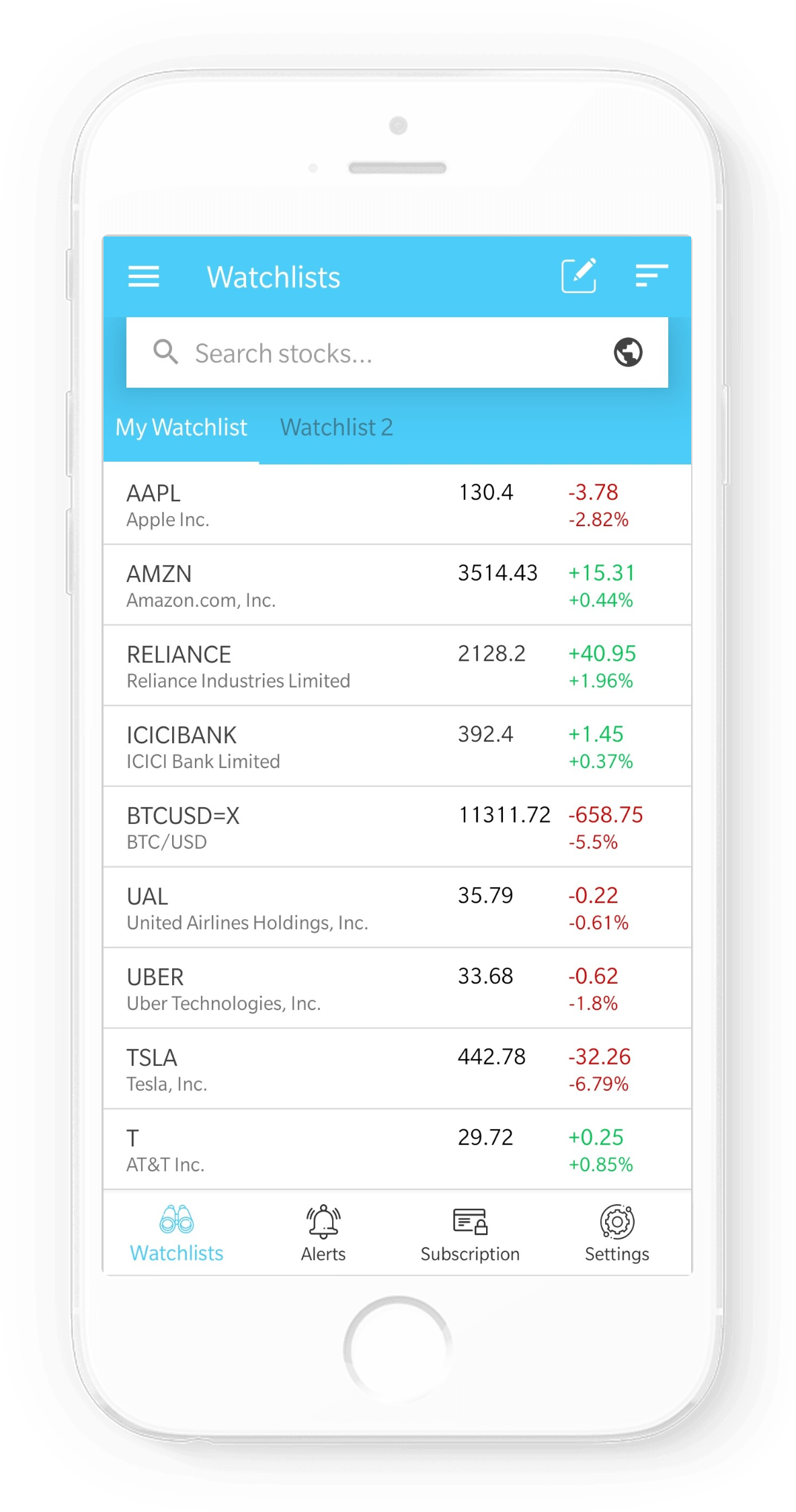Select the TSLA Tesla row

pyautogui.click(x=397, y=1069)
